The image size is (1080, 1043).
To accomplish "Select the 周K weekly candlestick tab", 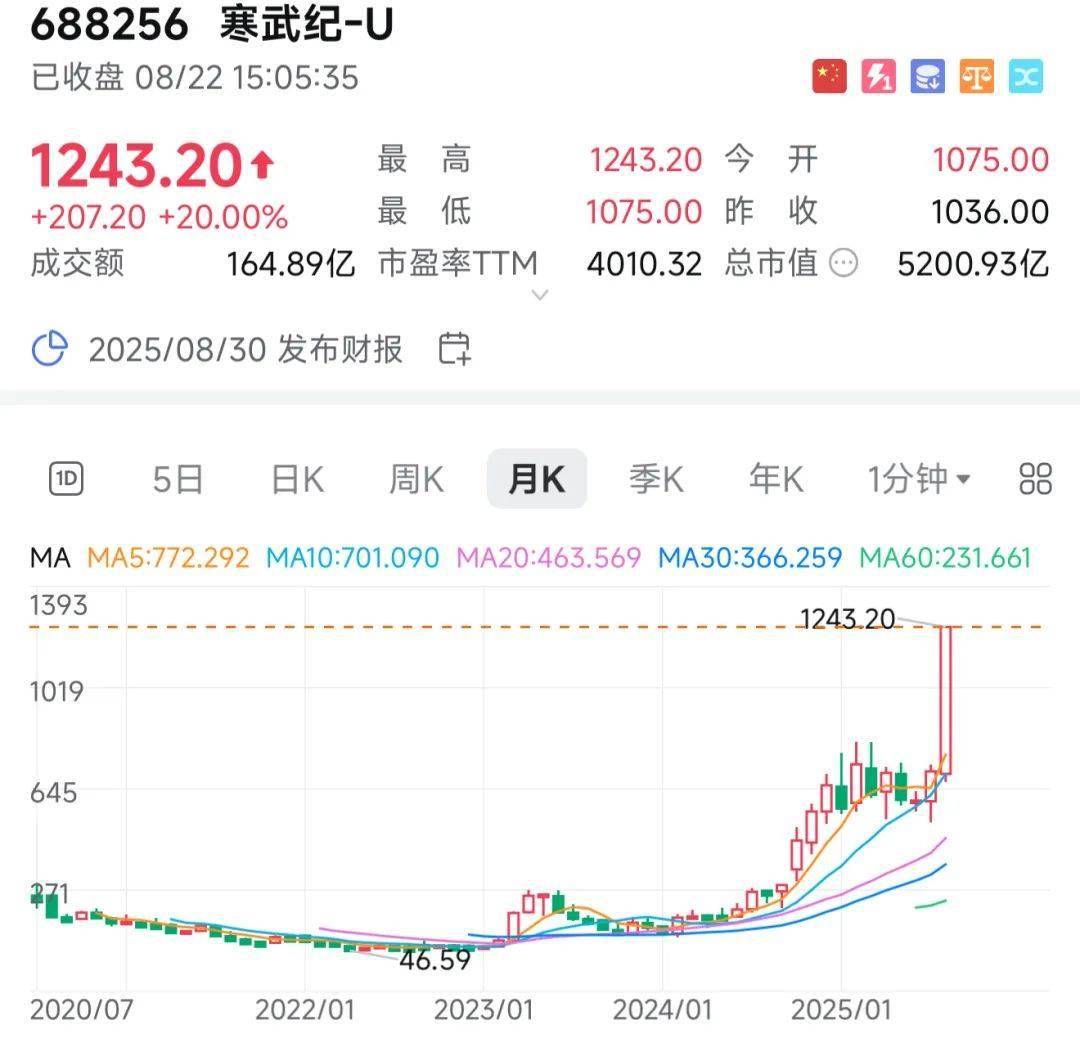I will (416, 480).
